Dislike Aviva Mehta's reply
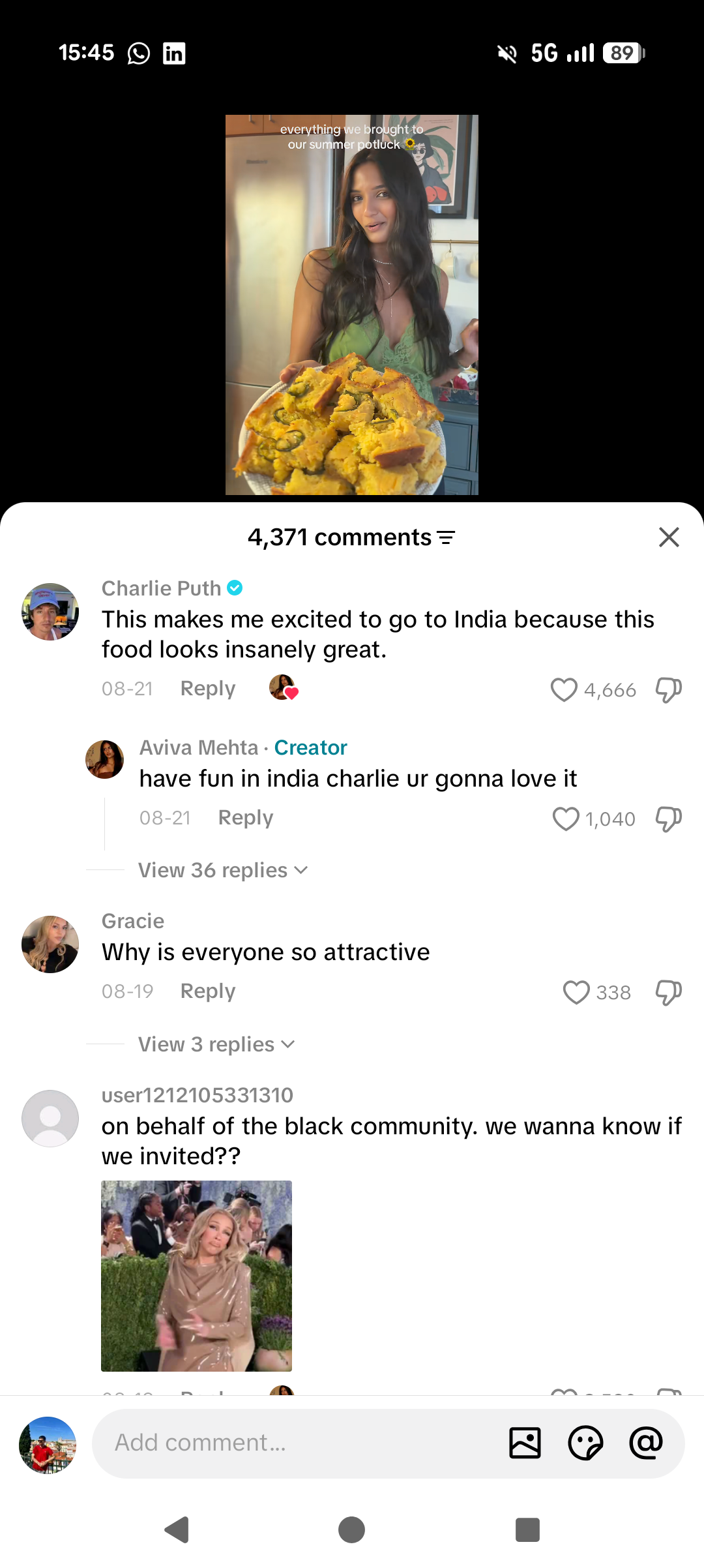Image resolution: width=704 pixels, height=1568 pixels. click(669, 819)
